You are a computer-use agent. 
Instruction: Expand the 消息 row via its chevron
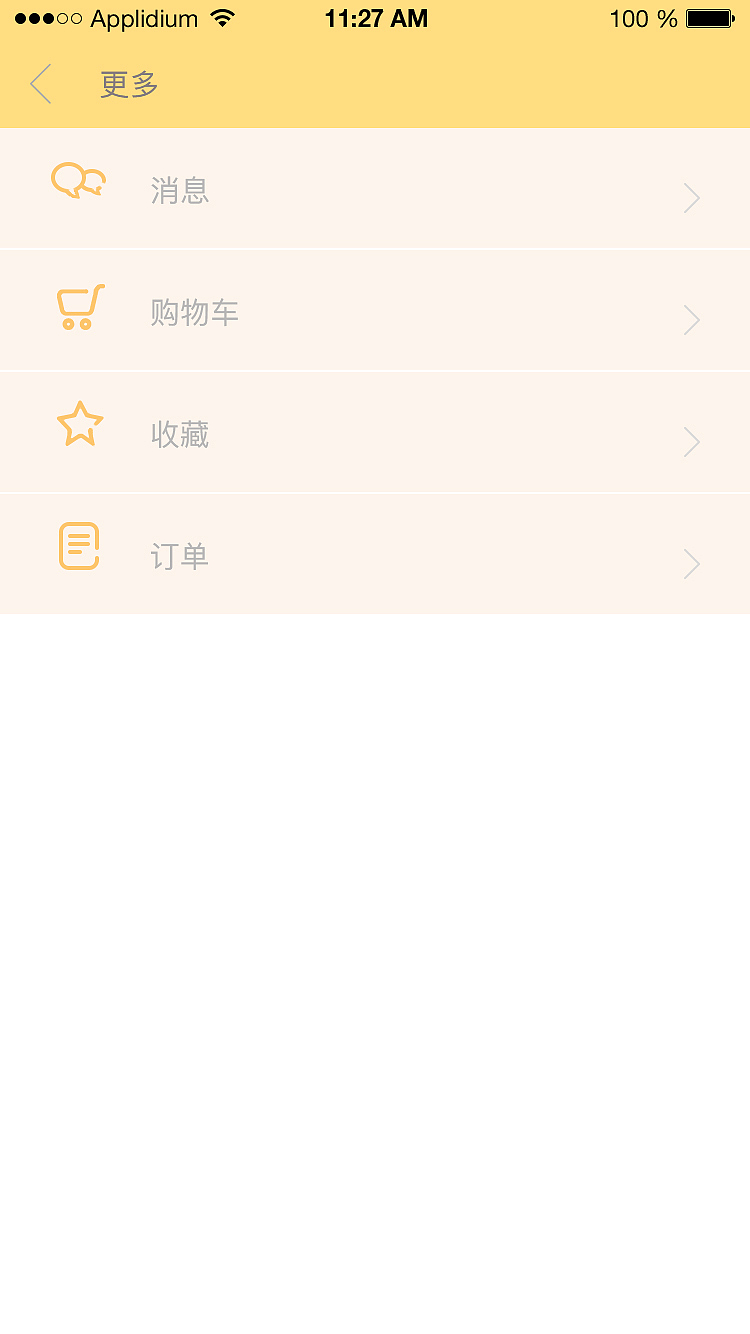[691, 198]
